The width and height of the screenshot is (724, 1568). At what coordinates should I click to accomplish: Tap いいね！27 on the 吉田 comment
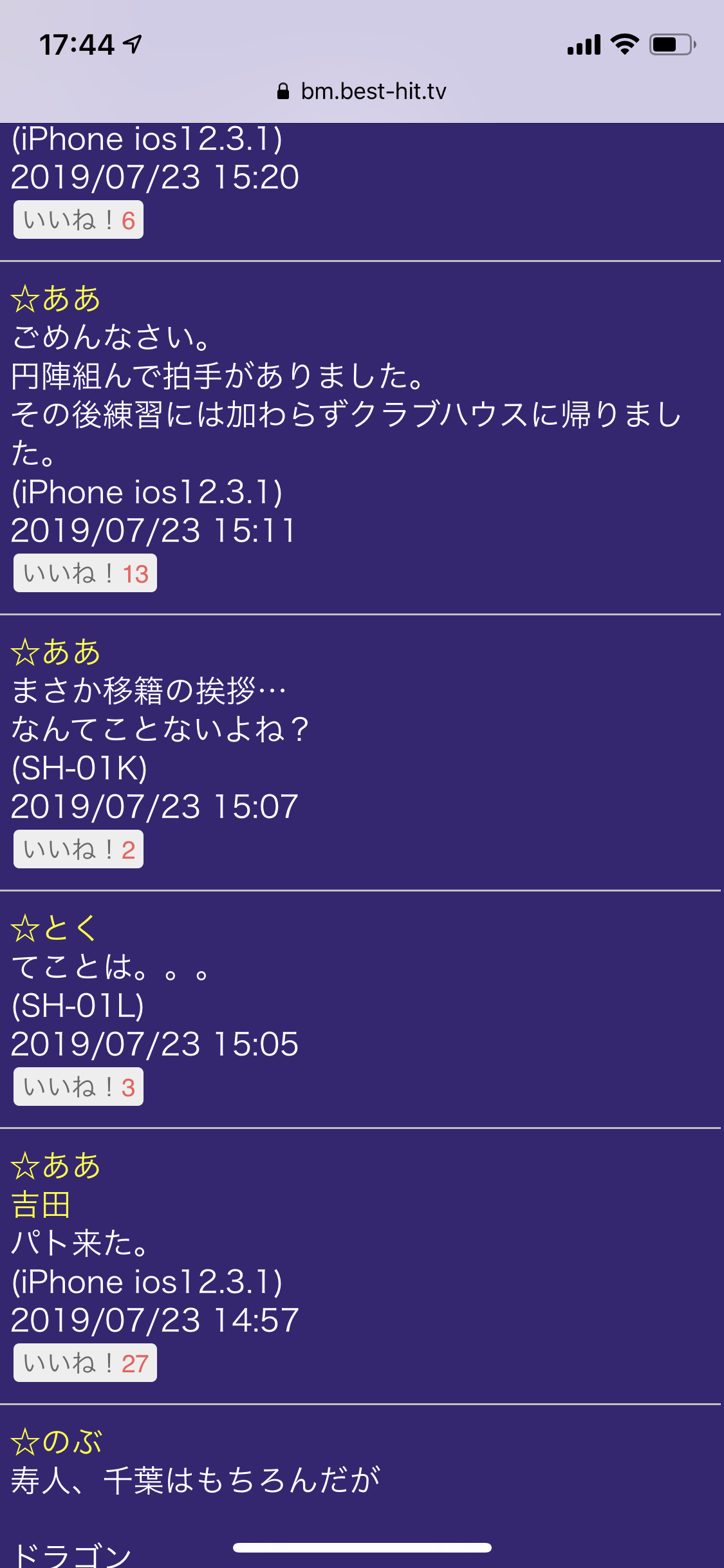pyautogui.click(x=85, y=1363)
